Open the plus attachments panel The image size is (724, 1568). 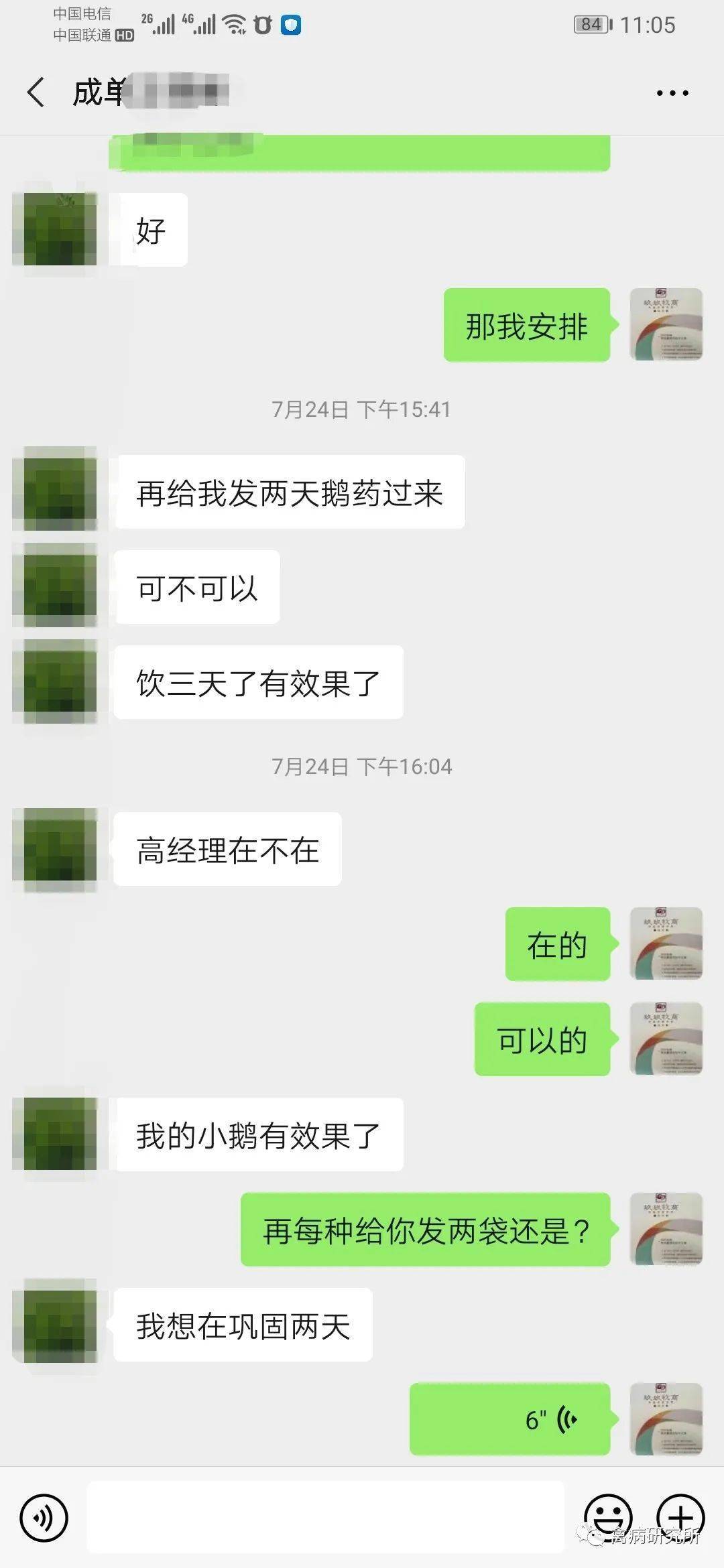[680, 1516]
